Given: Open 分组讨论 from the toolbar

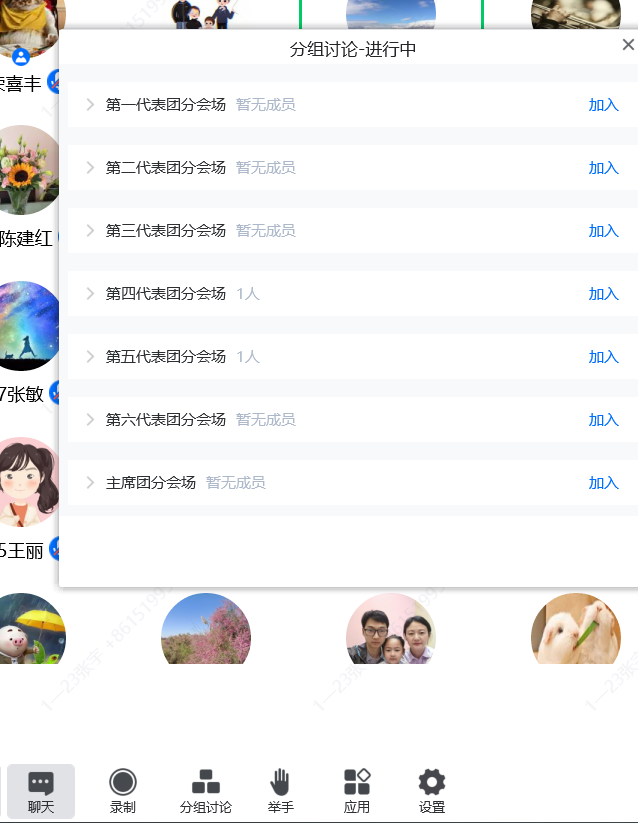Looking at the screenshot, I should tap(205, 791).
